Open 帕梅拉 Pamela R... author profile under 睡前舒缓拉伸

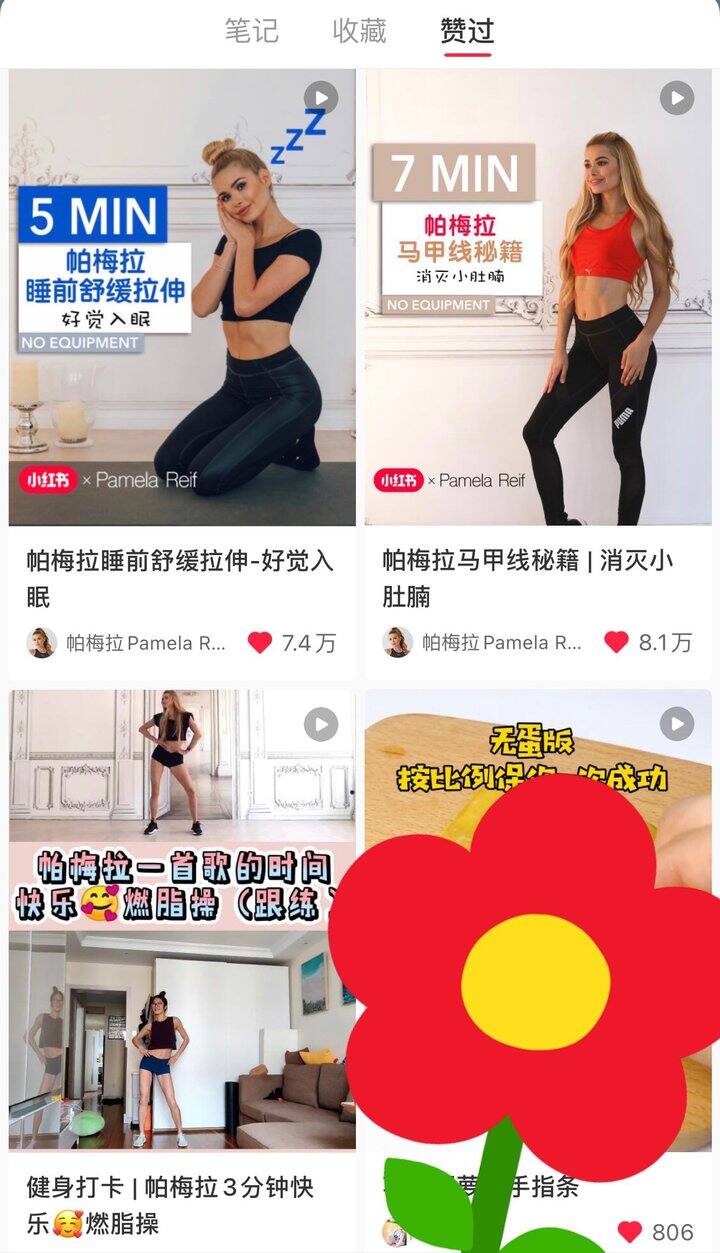click(x=127, y=642)
